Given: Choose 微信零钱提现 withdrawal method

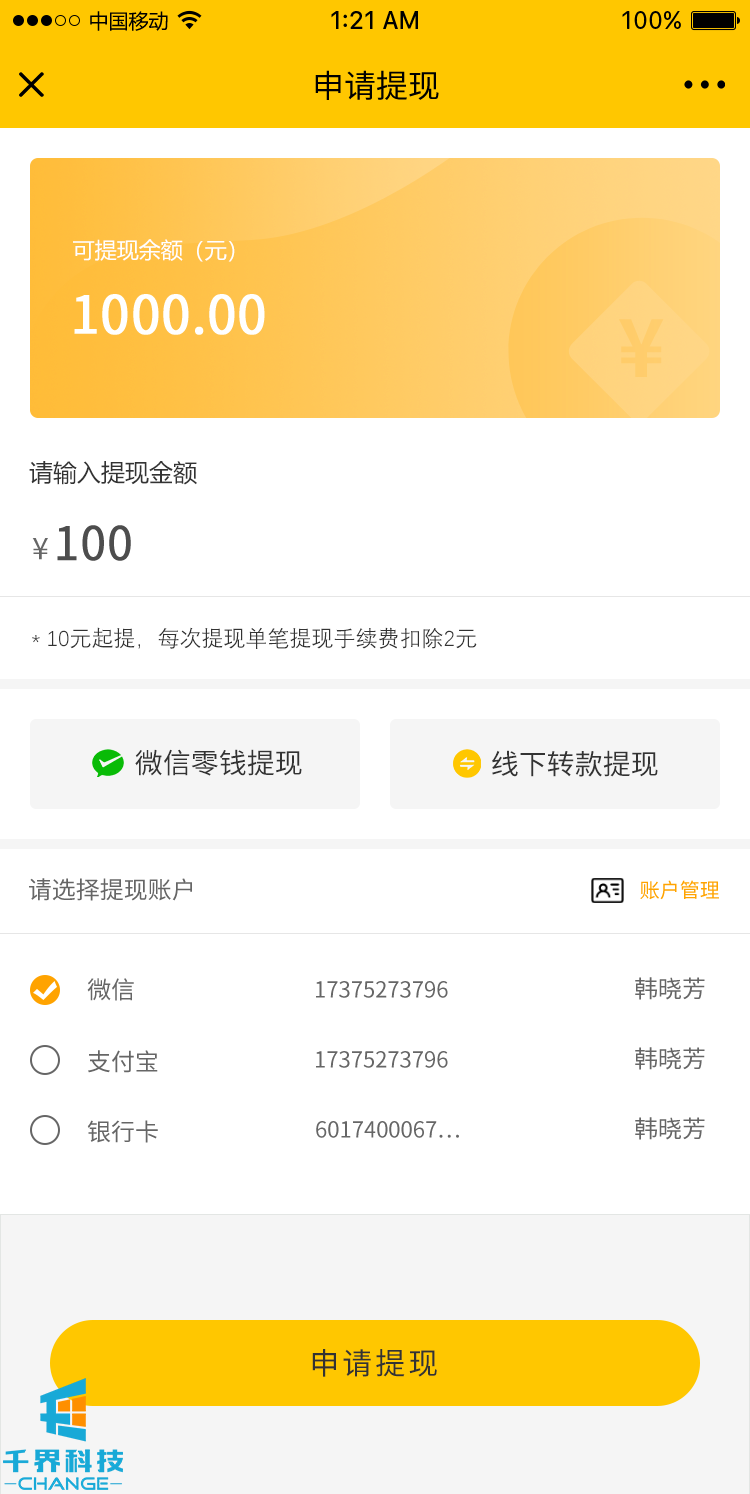Looking at the screenshot, I should tap(195, 764).
